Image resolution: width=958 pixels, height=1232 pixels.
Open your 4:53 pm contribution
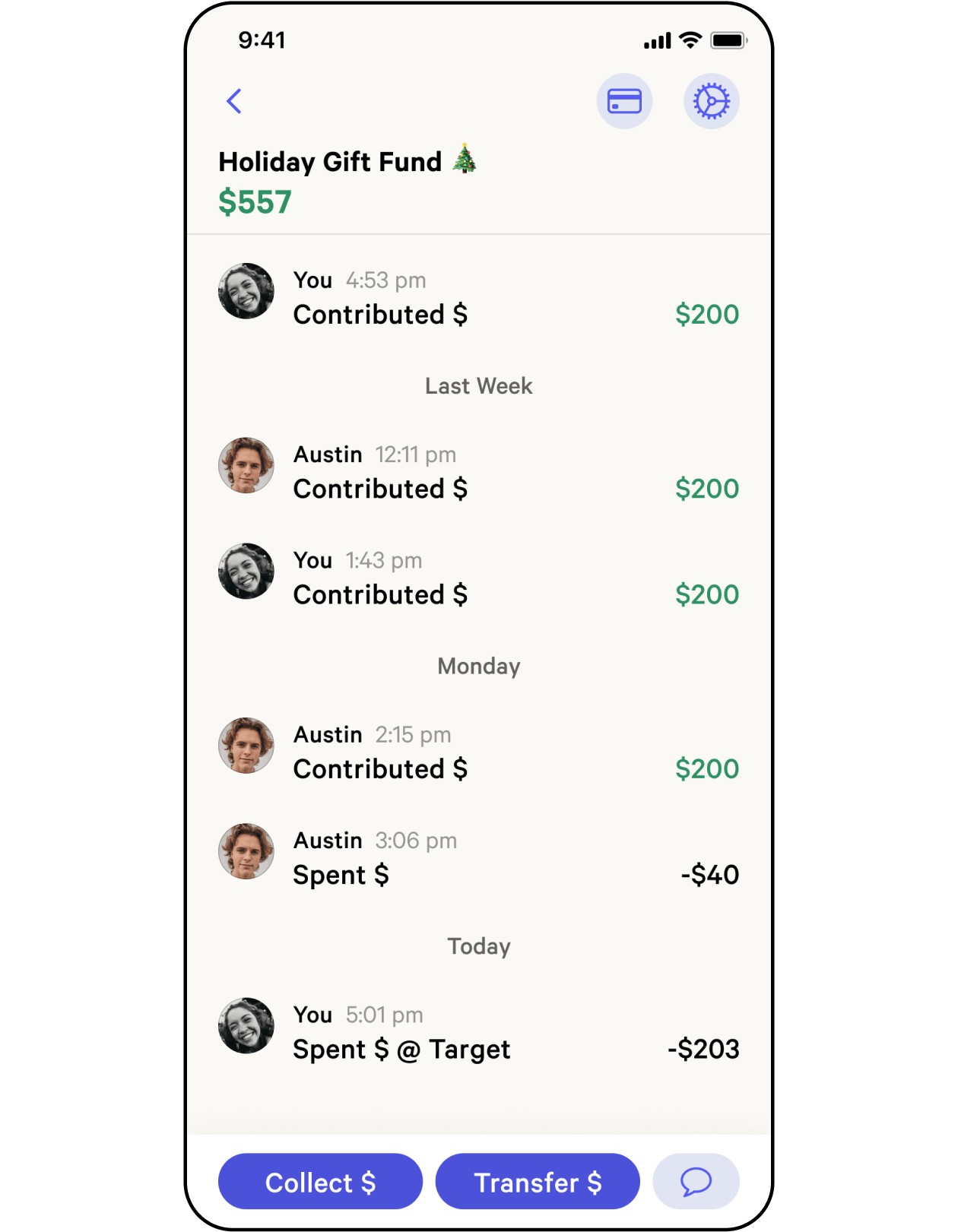[x=478, y=298]
